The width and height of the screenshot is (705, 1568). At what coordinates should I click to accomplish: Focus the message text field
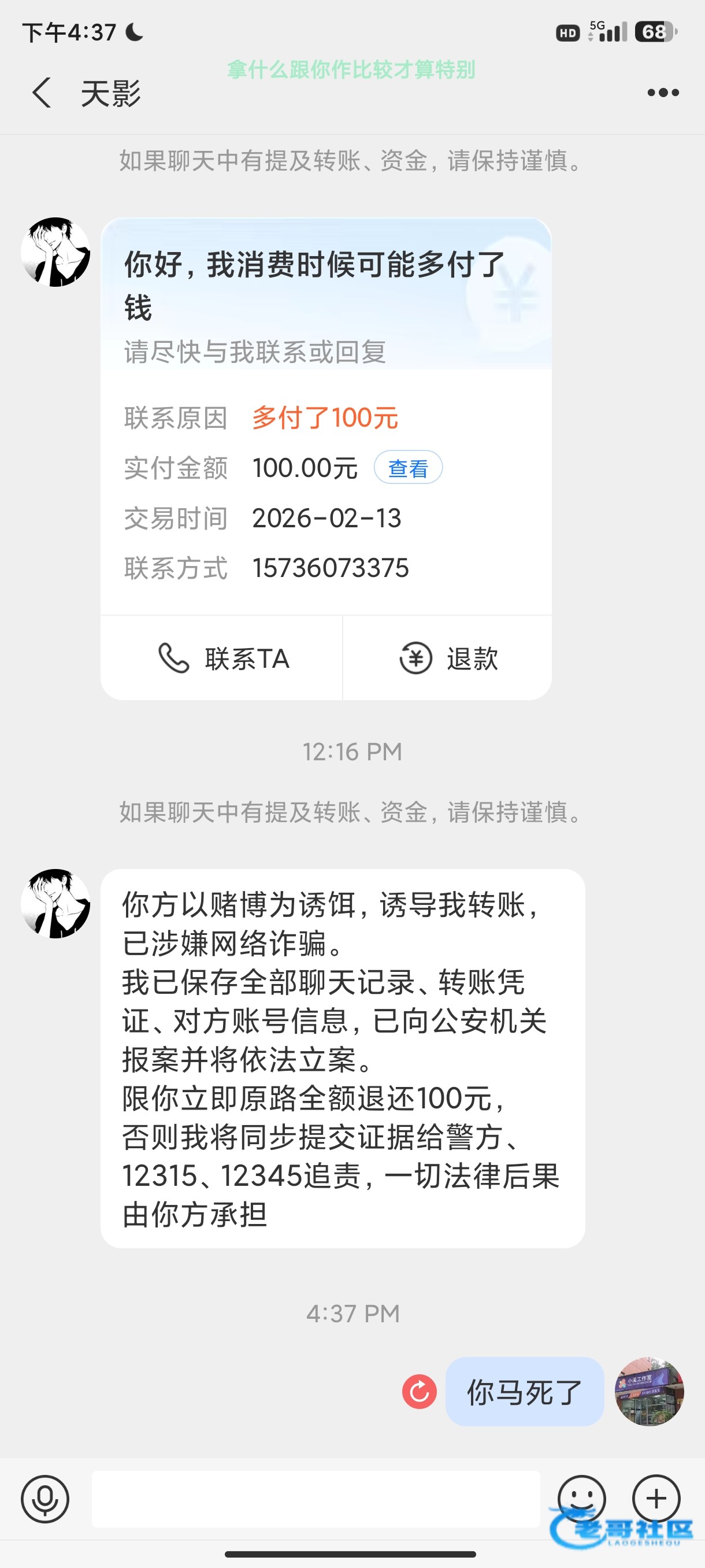(315, 1499)
